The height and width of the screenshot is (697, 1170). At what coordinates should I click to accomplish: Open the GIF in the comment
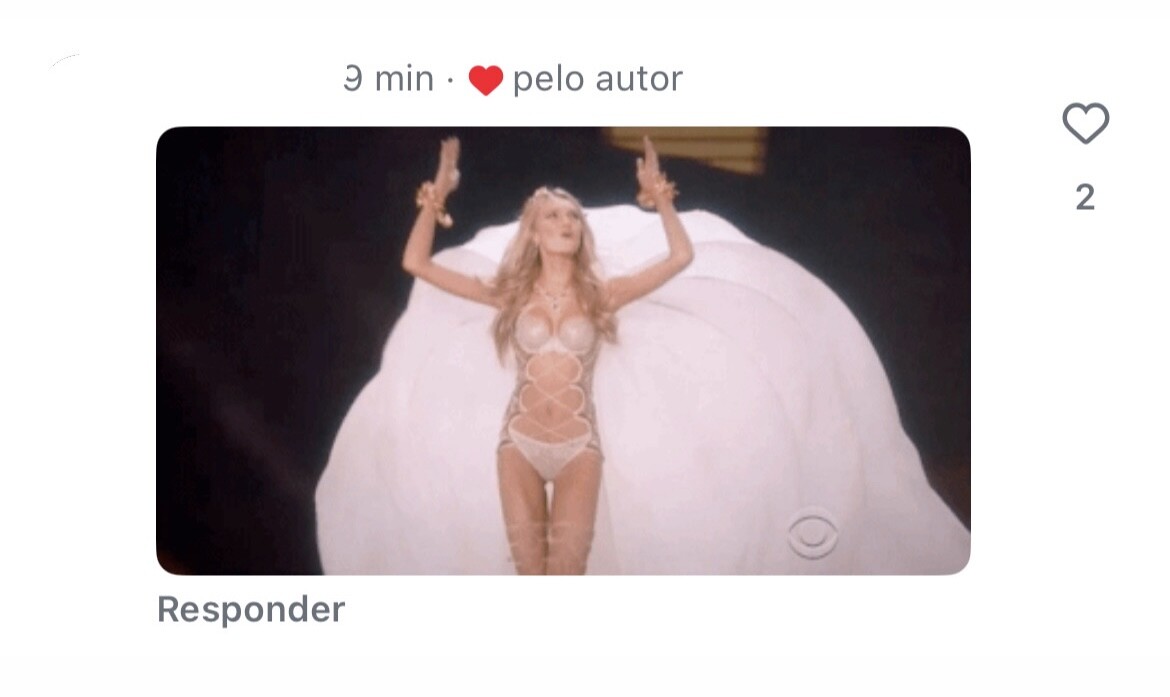pyautogui.click(x=563, y=350)
